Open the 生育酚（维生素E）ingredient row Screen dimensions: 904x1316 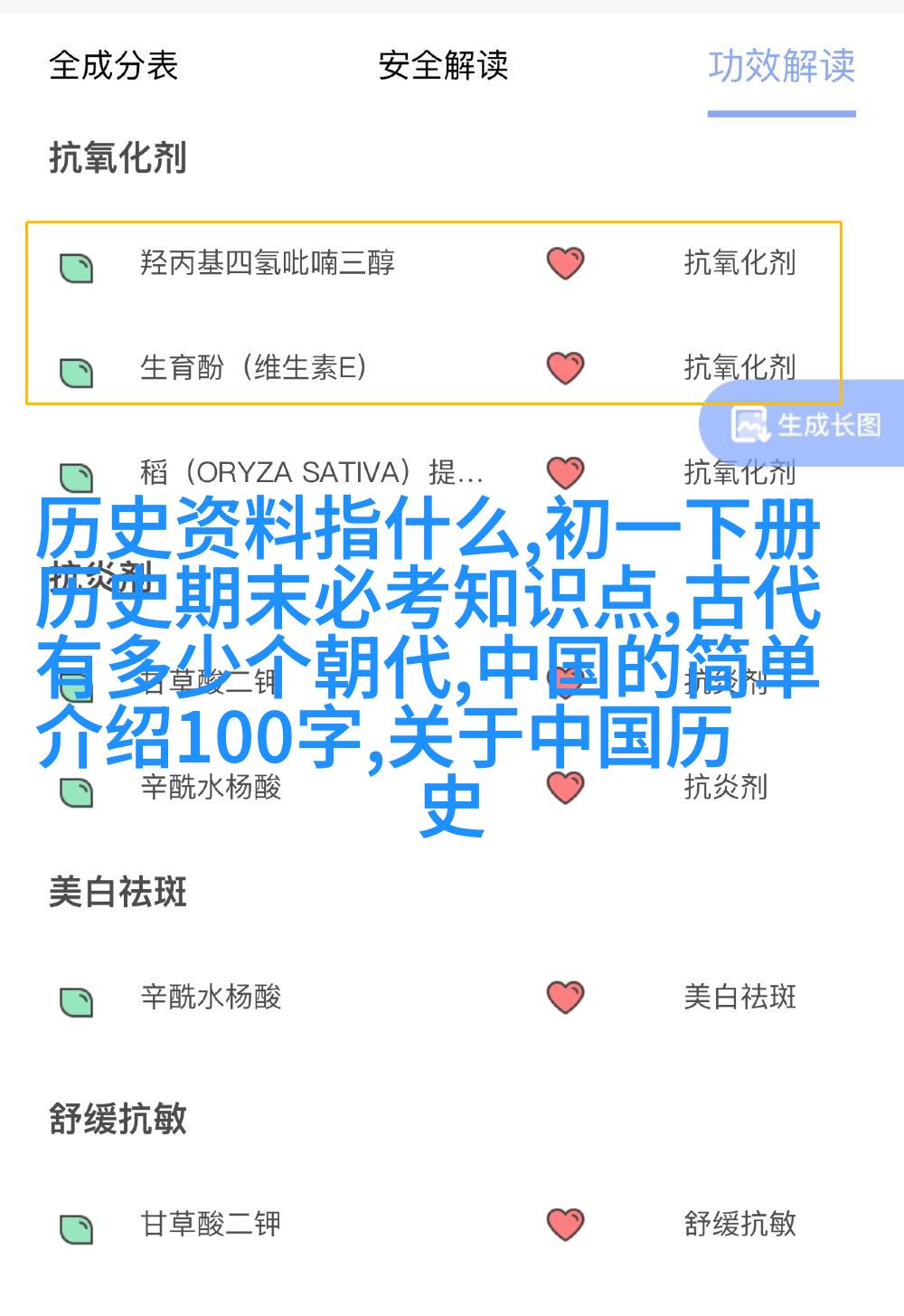pos(253,368)
